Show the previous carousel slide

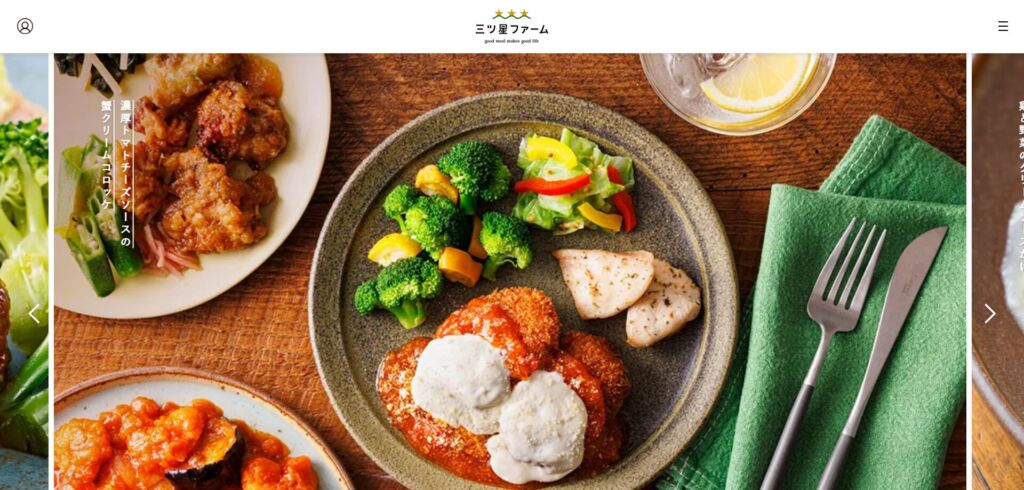click(33, 313)
